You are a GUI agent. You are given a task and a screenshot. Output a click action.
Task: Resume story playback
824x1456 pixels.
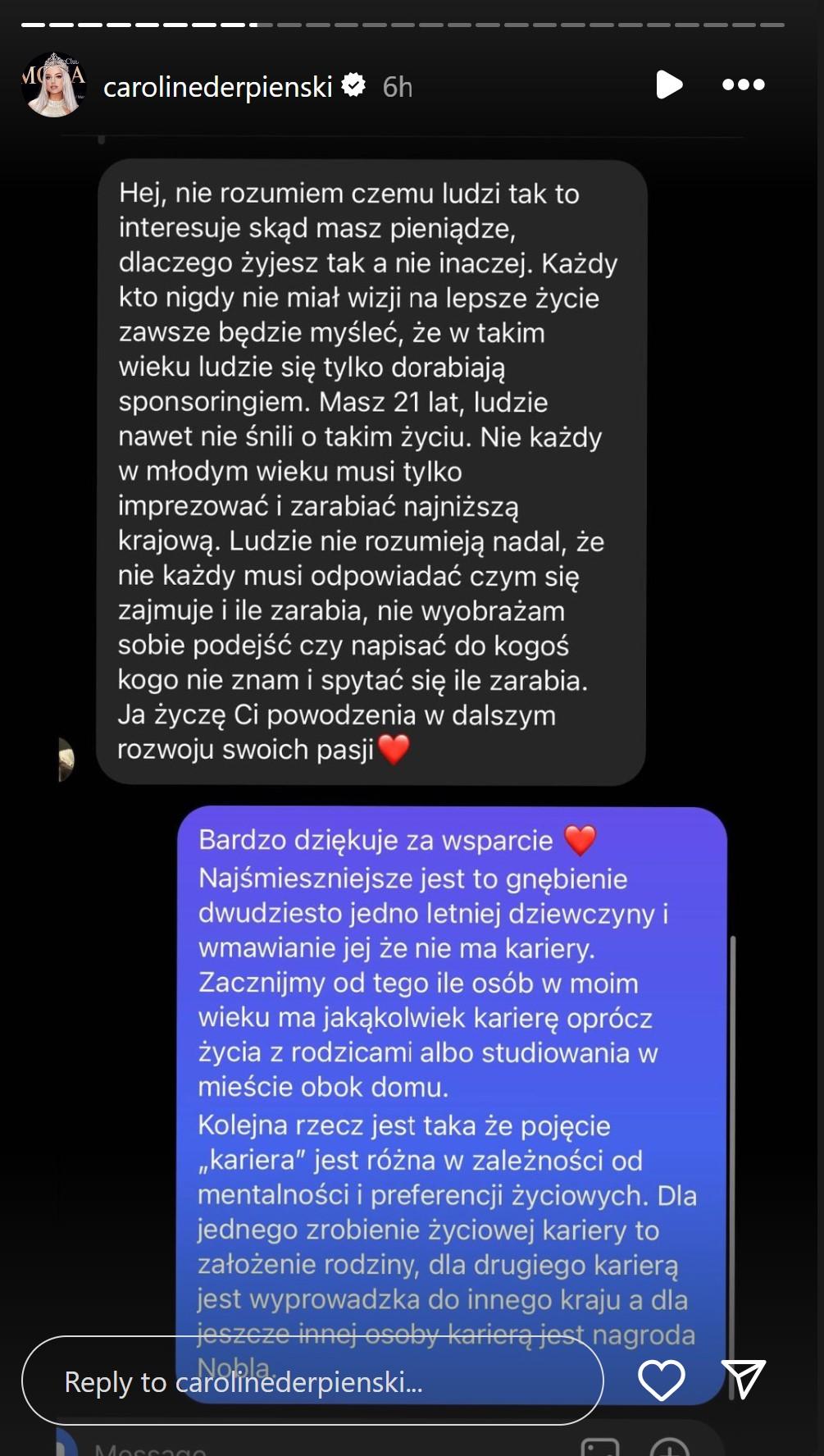[669, 84]
